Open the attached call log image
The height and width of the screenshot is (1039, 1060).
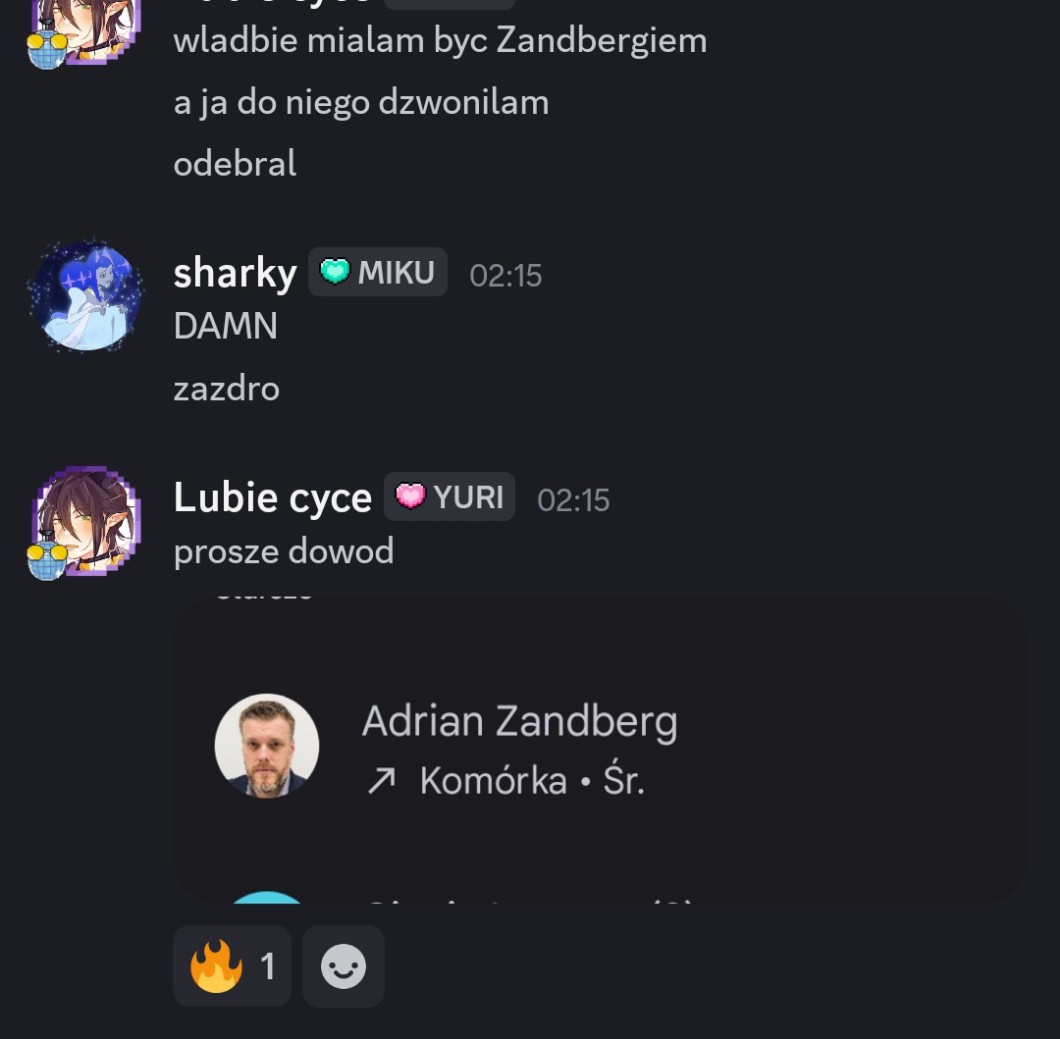coord(600,750)
